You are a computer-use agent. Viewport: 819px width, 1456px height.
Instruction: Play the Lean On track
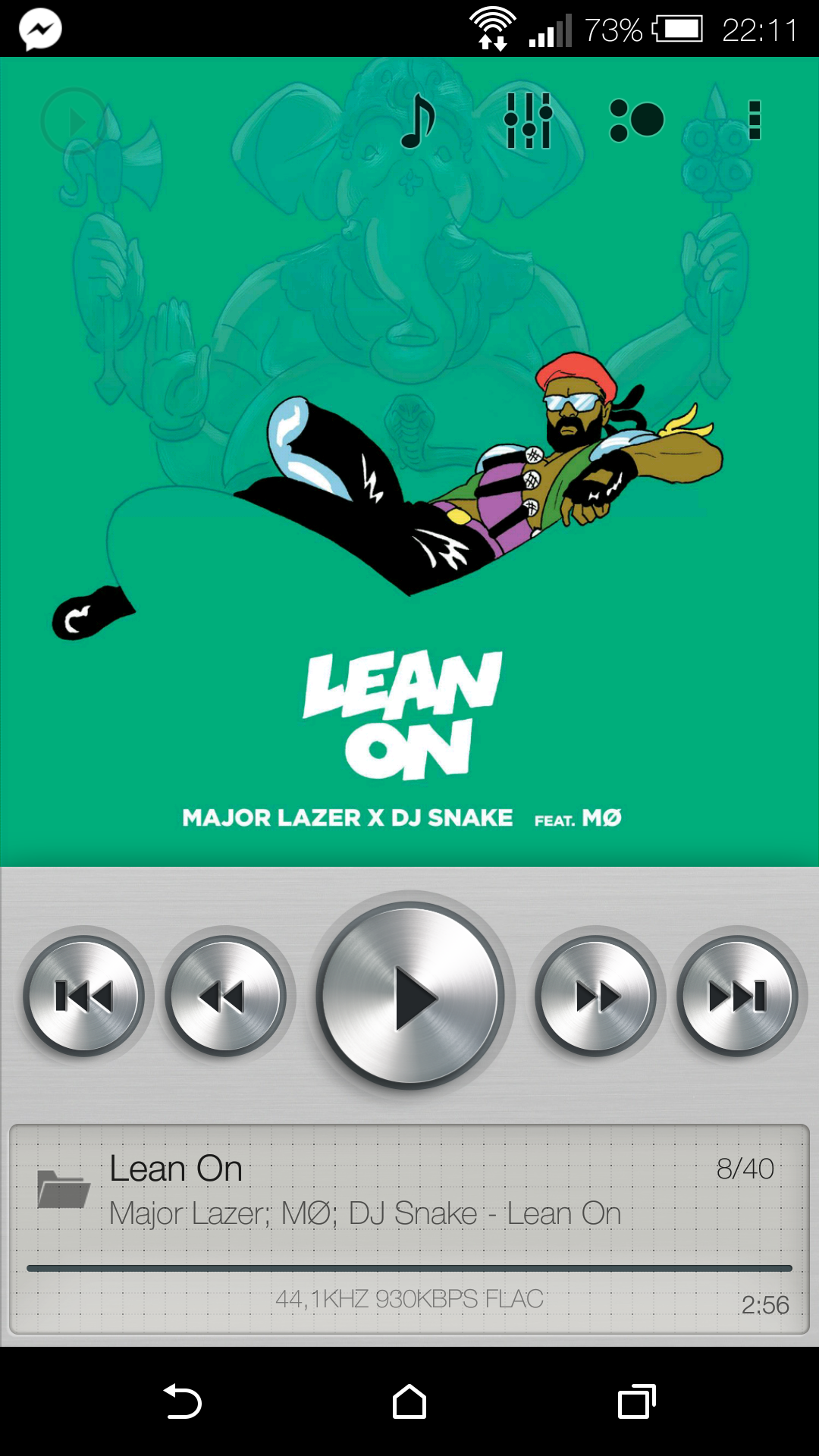pos(410,996)
